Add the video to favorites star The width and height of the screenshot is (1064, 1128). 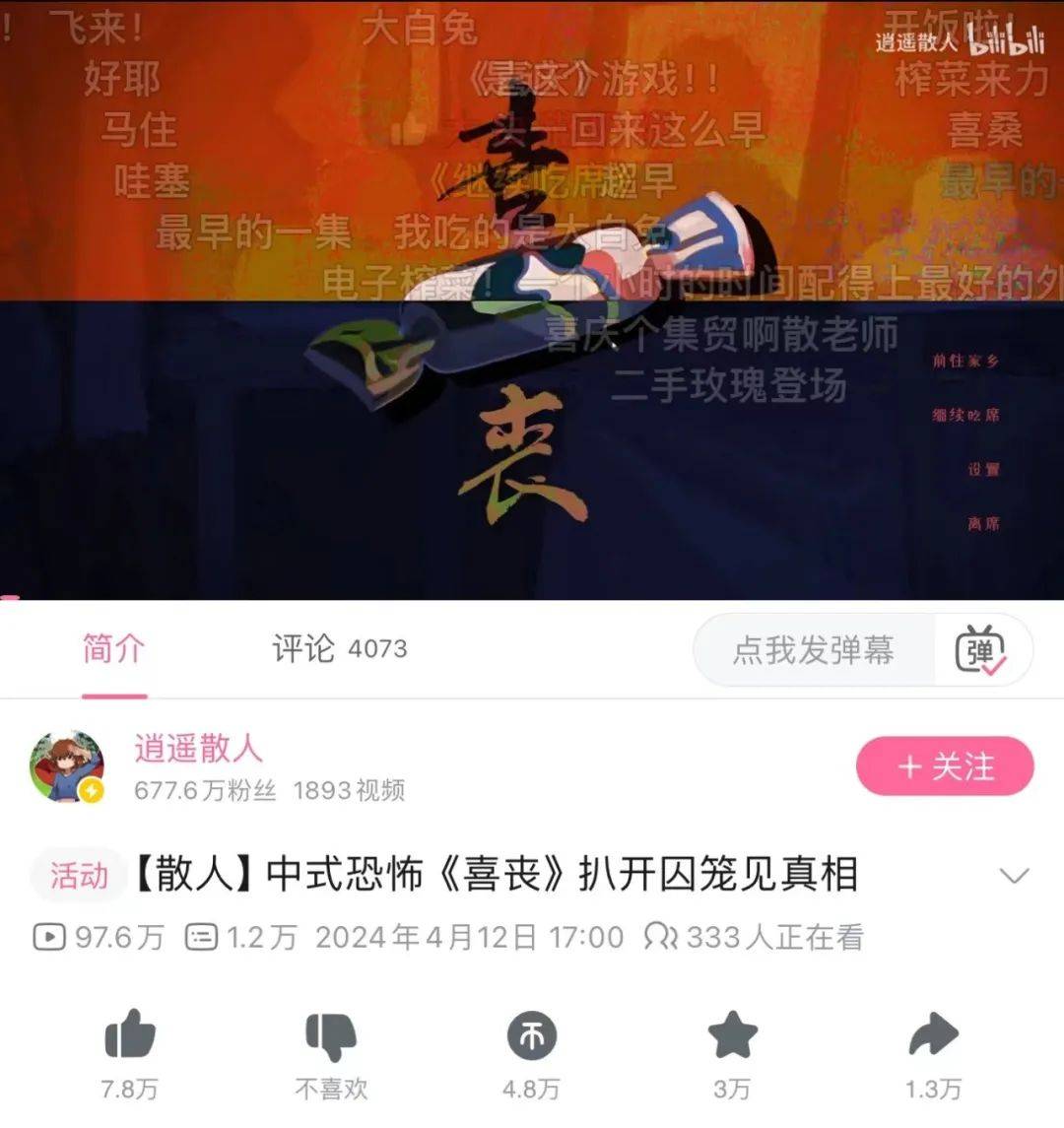coord(732,1036)
